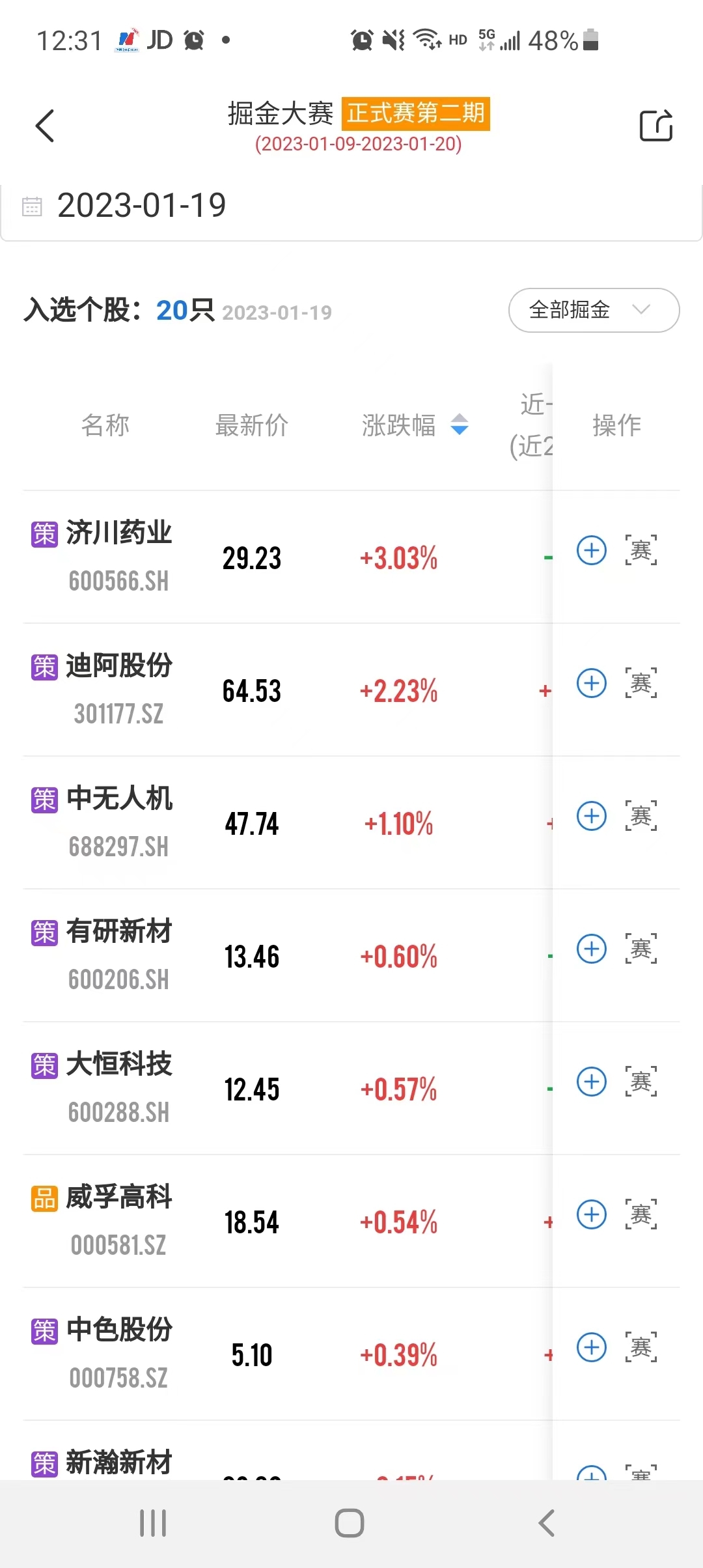Sort by 涨跌幅 column

click(415, 425)
